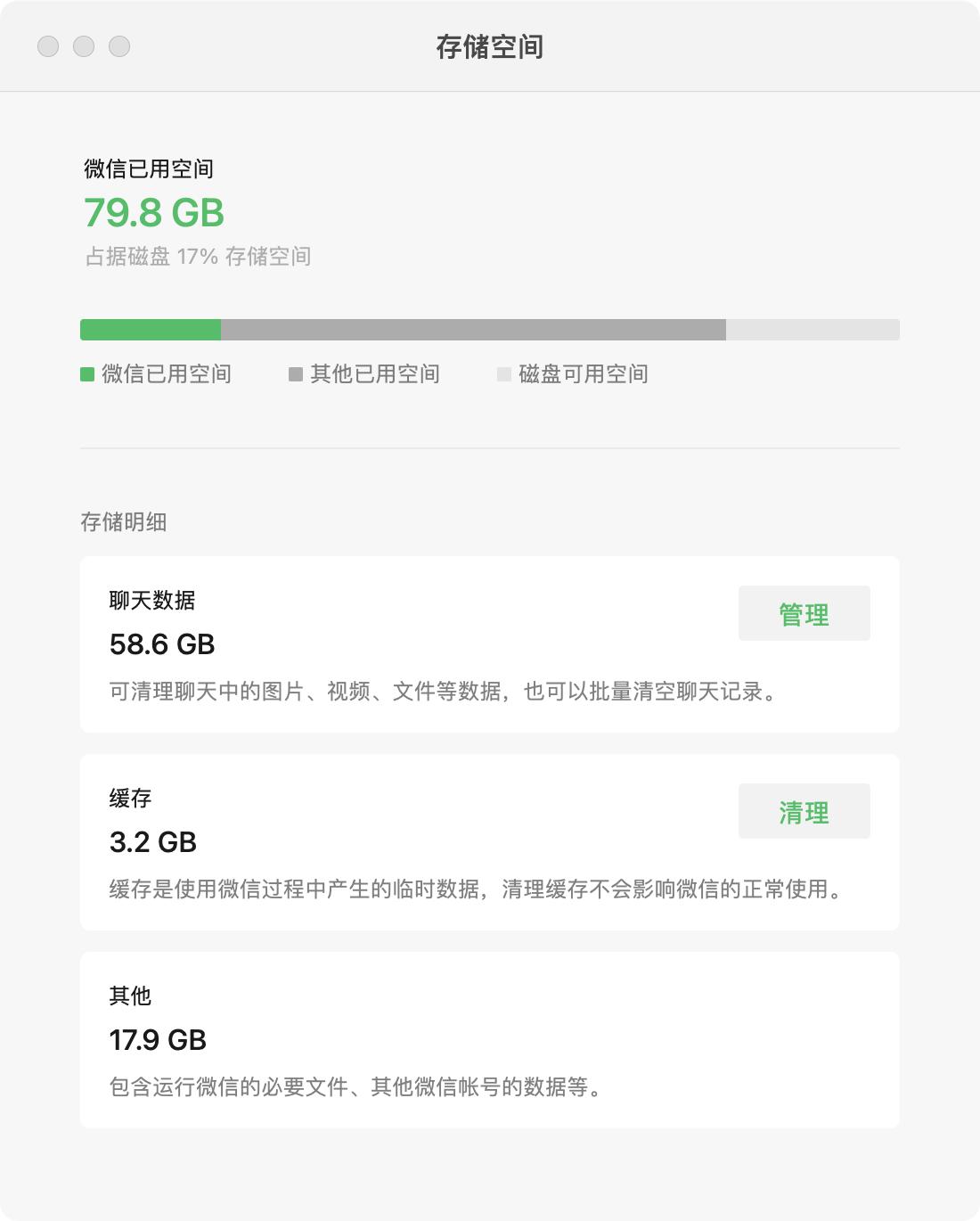Select the 微信已用空间 legend label
The width and height of the screenshot is (980, 1221).
pos(165,374)
